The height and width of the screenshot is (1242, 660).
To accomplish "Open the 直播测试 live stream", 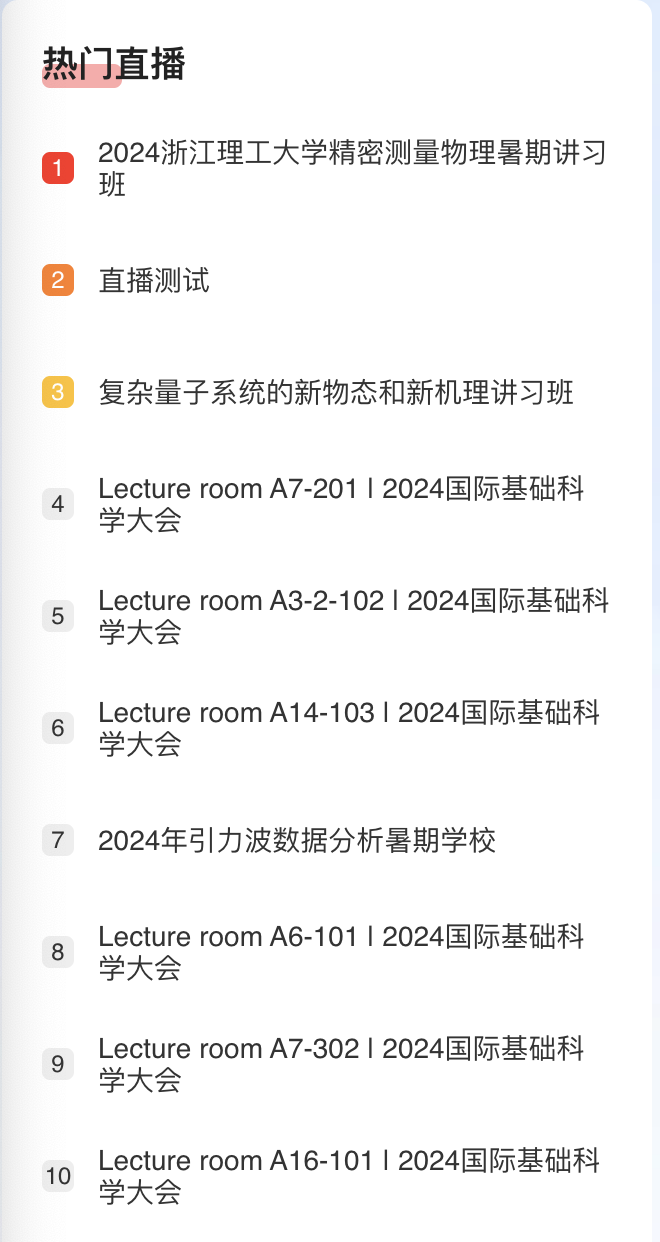I will [154, 281].
